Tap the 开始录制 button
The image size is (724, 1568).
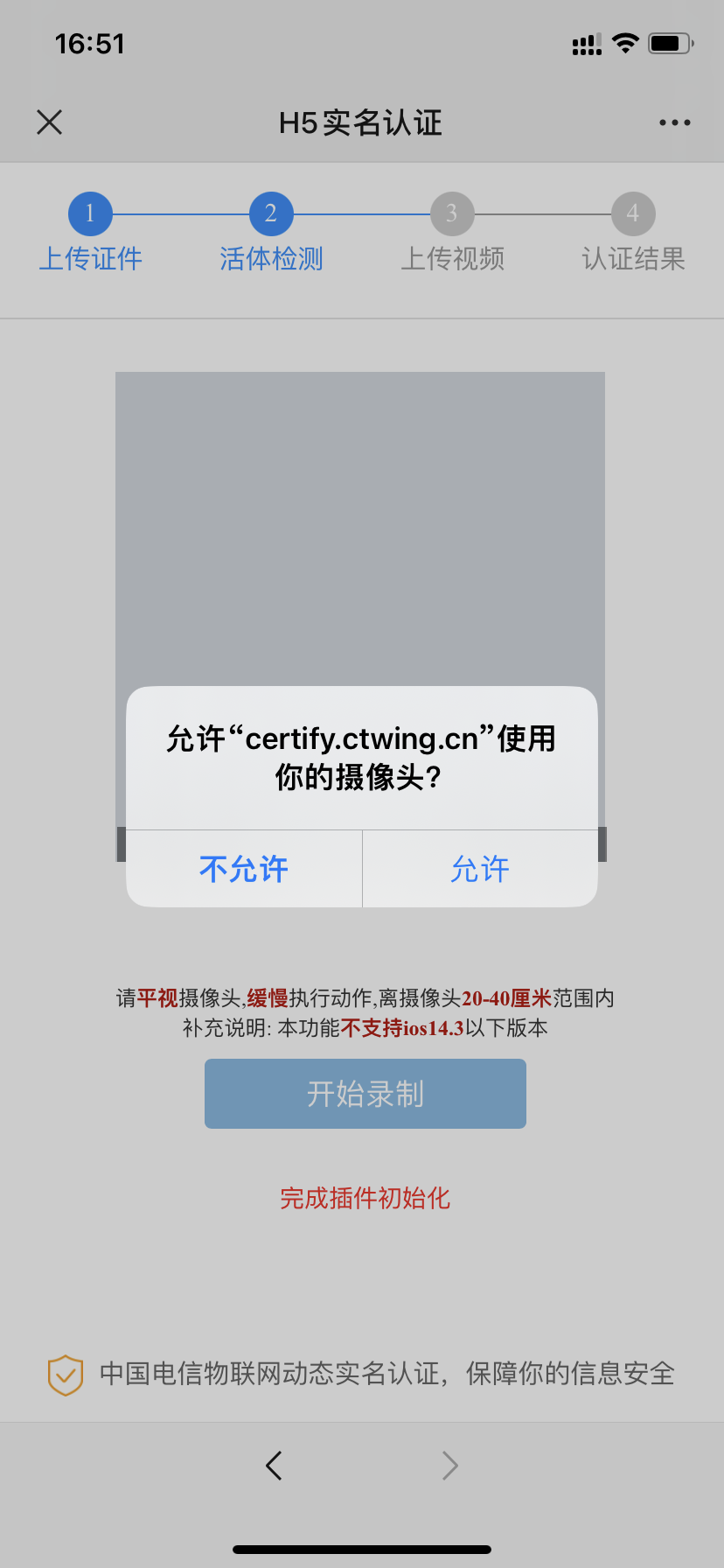tap(365, 1094)
